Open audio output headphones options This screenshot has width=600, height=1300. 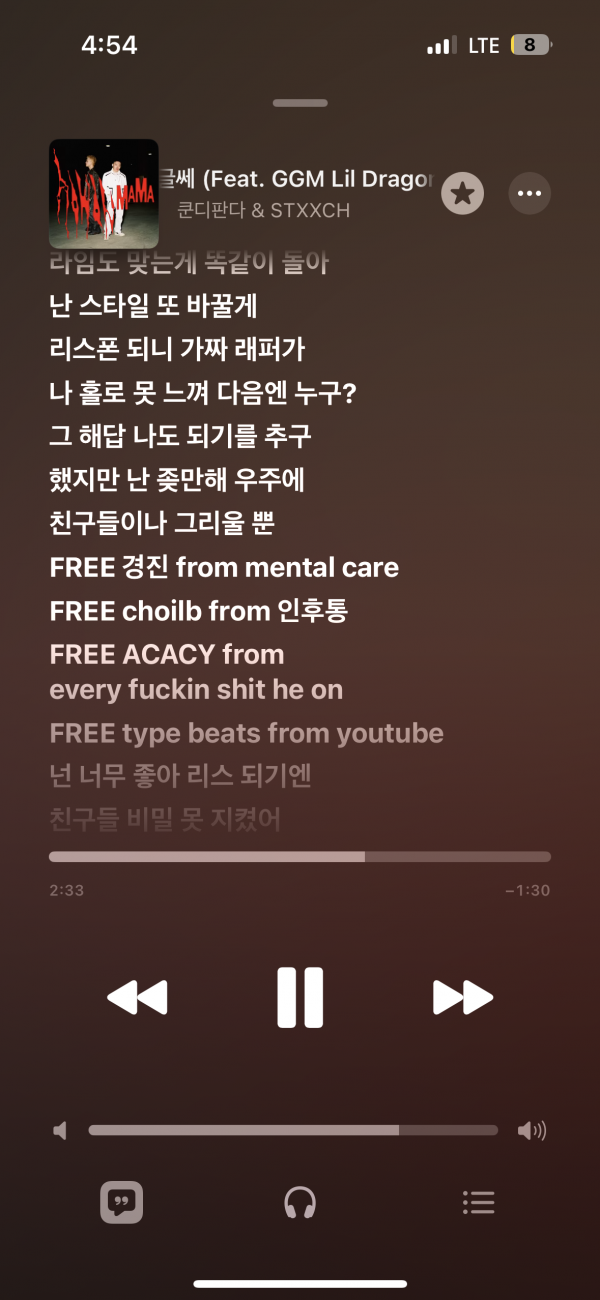coord(300,1202)
